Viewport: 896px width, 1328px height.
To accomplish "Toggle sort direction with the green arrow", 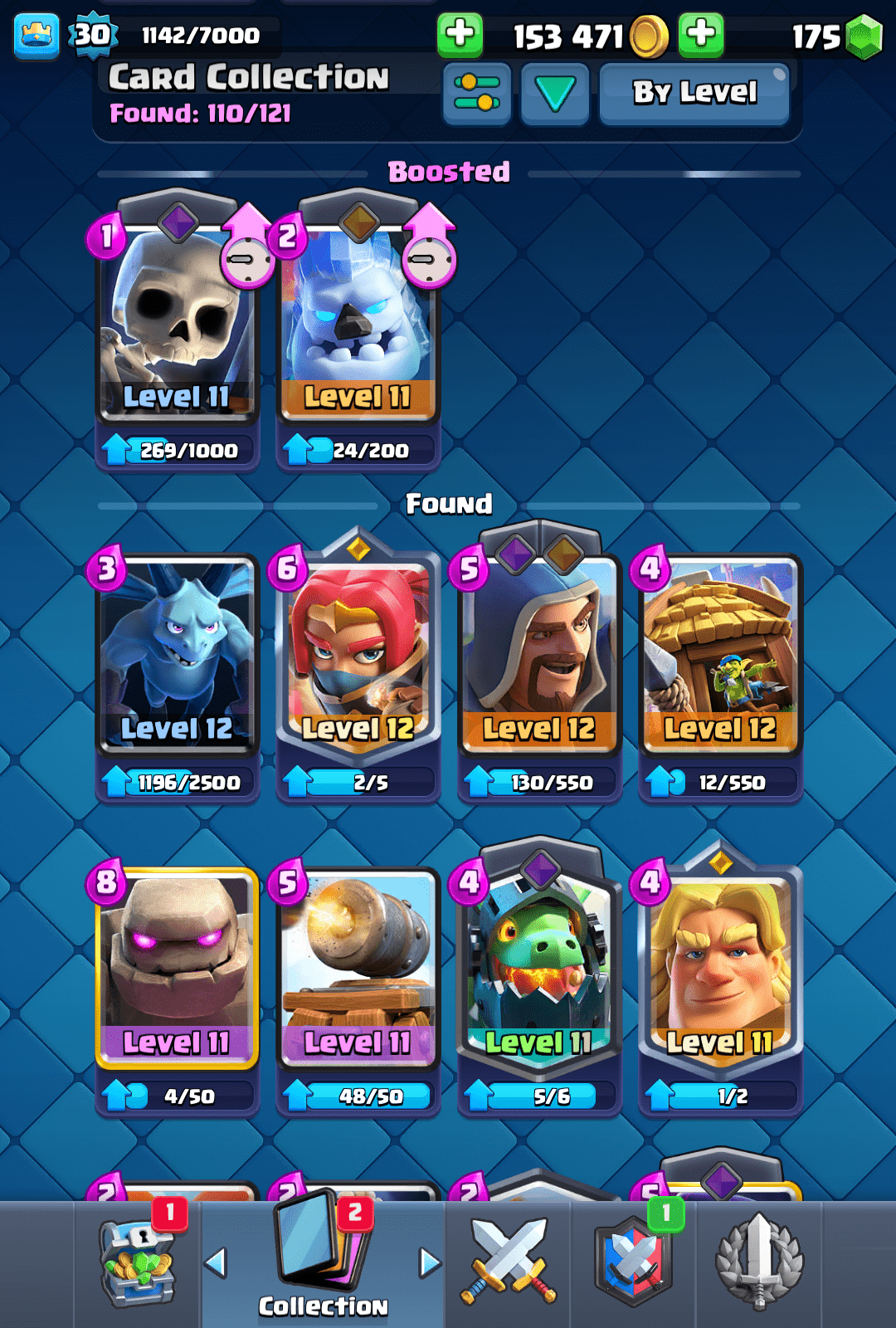I will (555, 93).
